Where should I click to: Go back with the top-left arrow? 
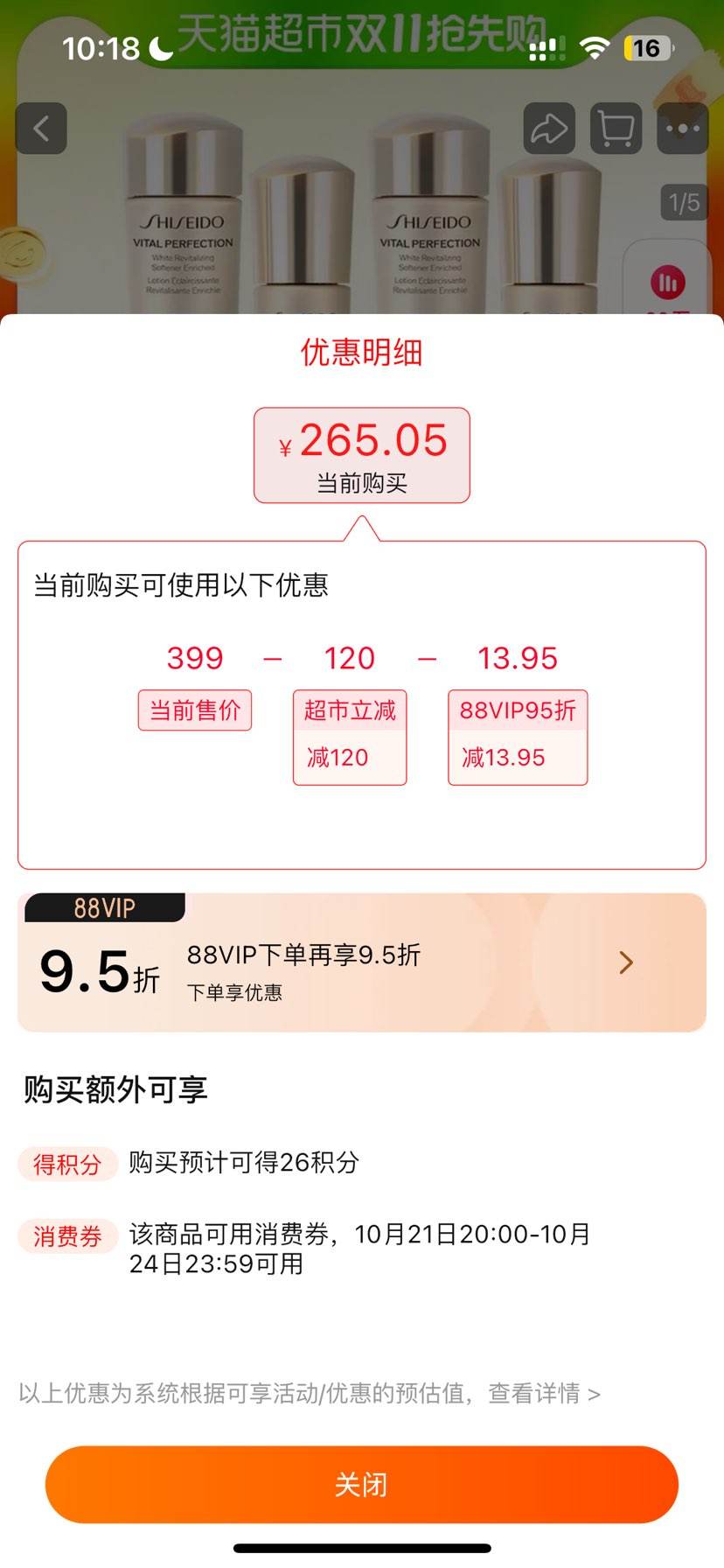click(41, 129)
